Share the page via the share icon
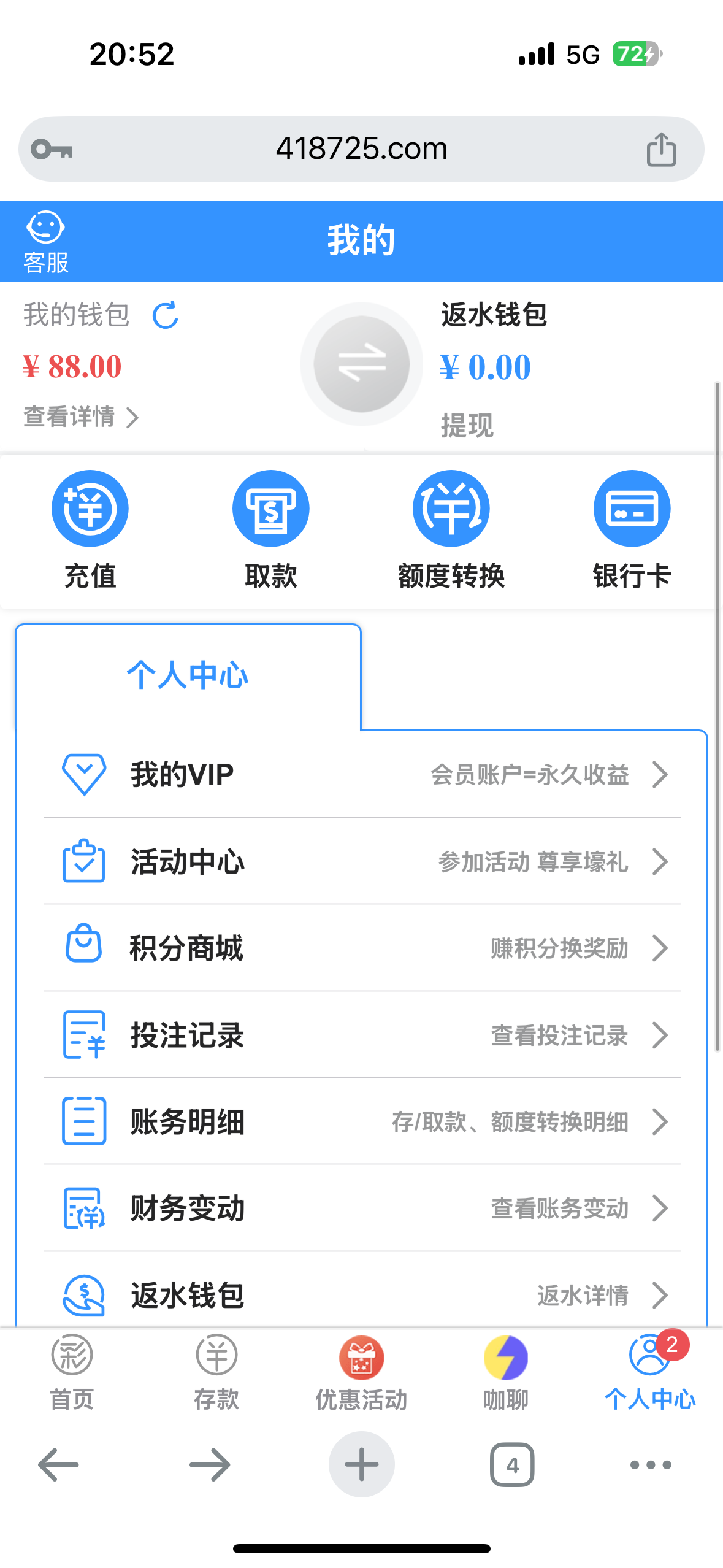 tap(661, 148)
